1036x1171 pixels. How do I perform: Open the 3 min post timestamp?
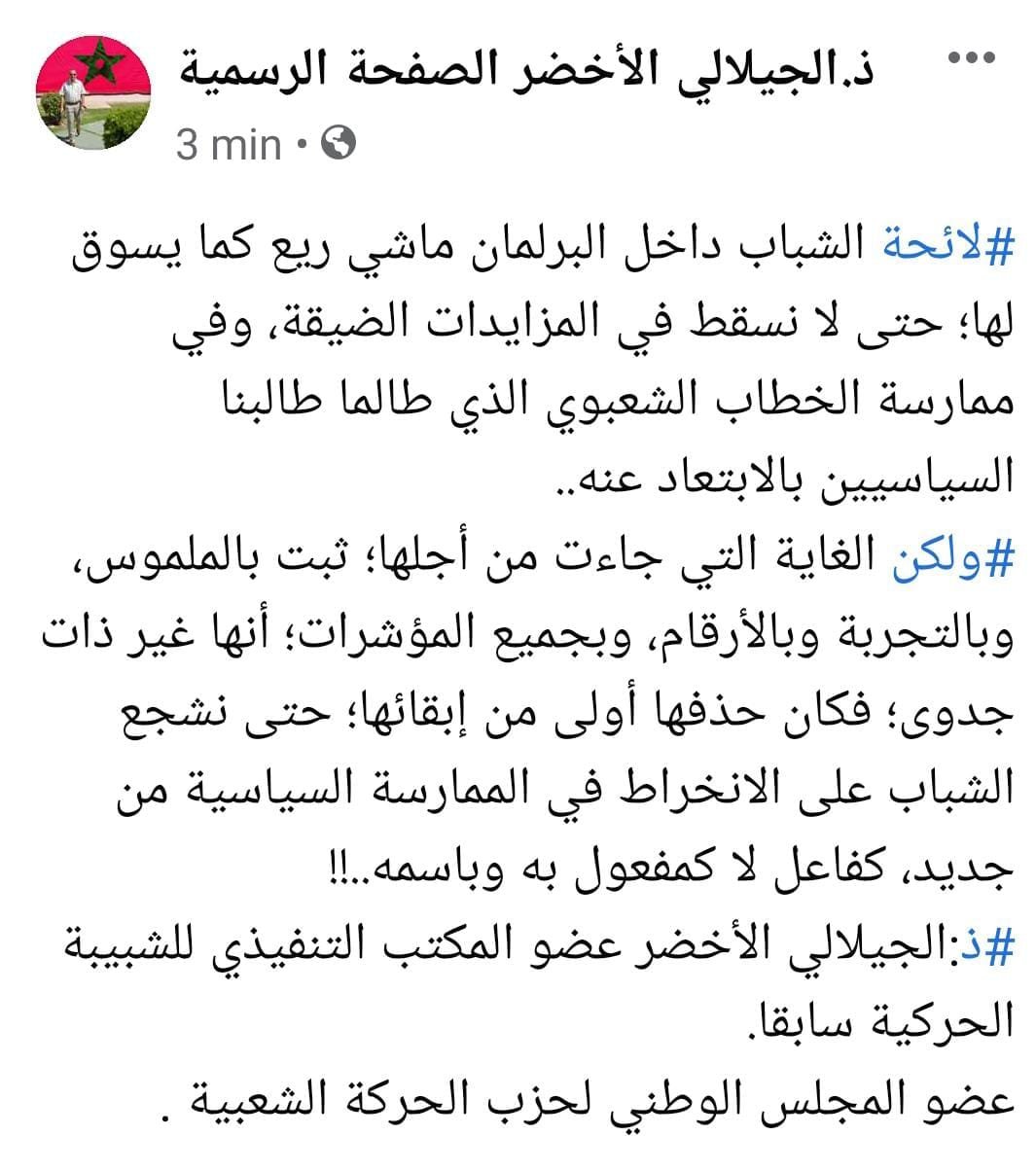(x=230, y=146)
